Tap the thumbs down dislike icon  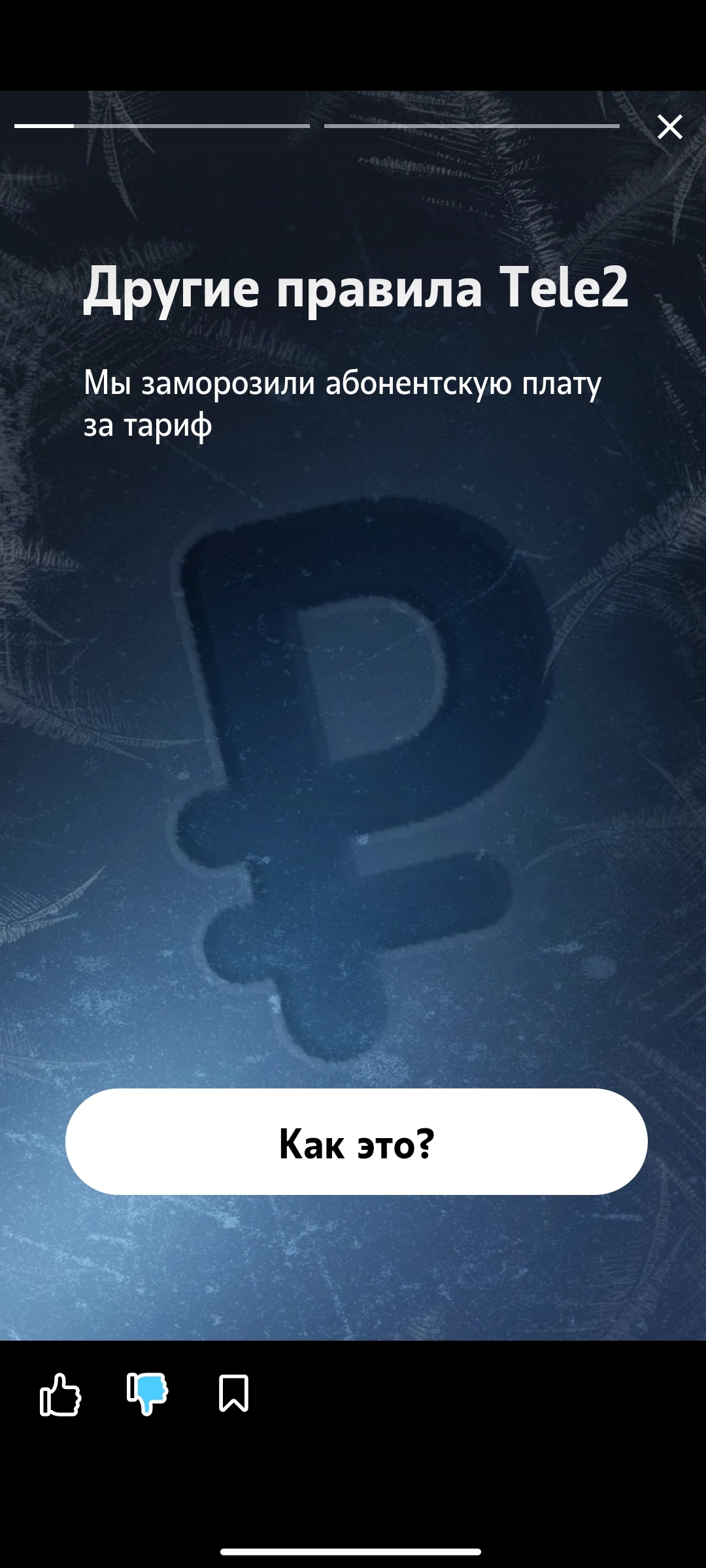(x=147, y=1394)
